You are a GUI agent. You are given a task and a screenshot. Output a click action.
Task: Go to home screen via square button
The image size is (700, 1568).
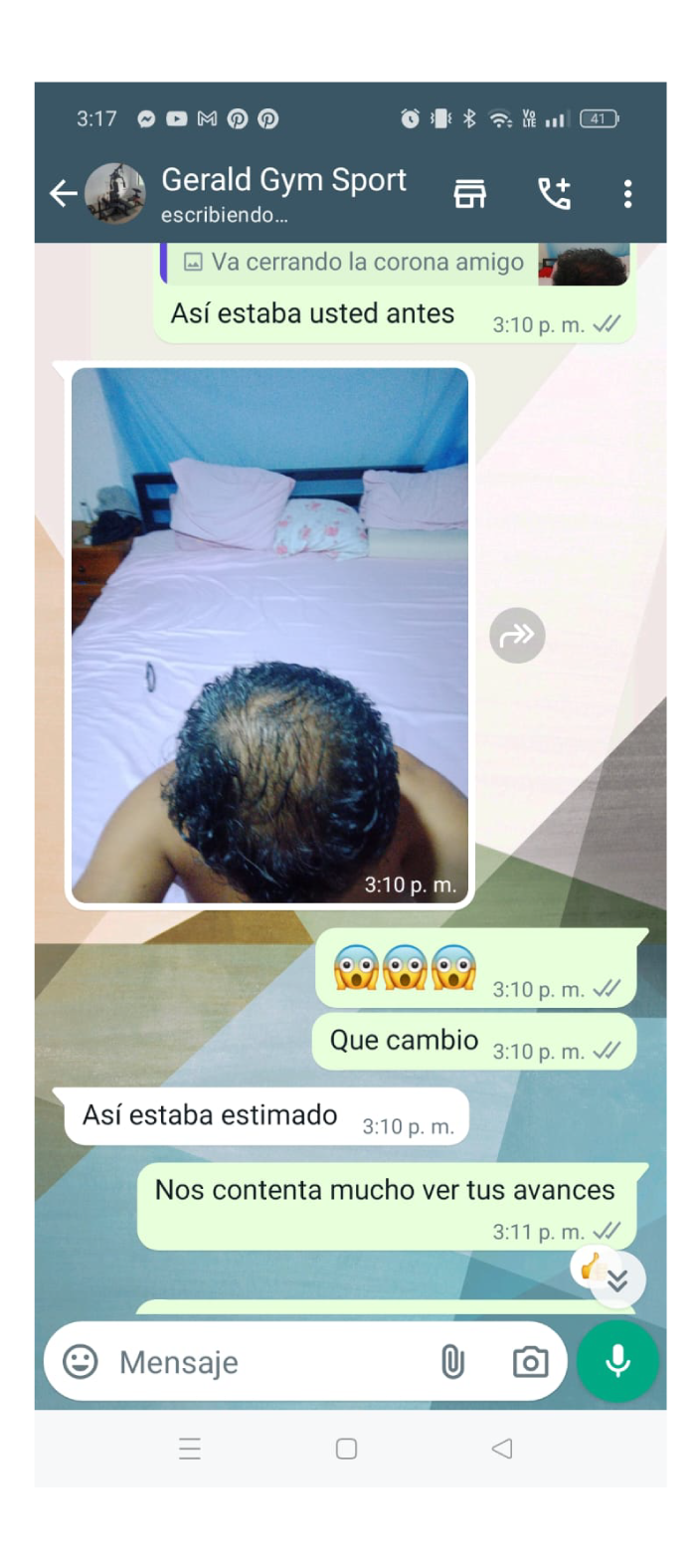(346, 1449)
